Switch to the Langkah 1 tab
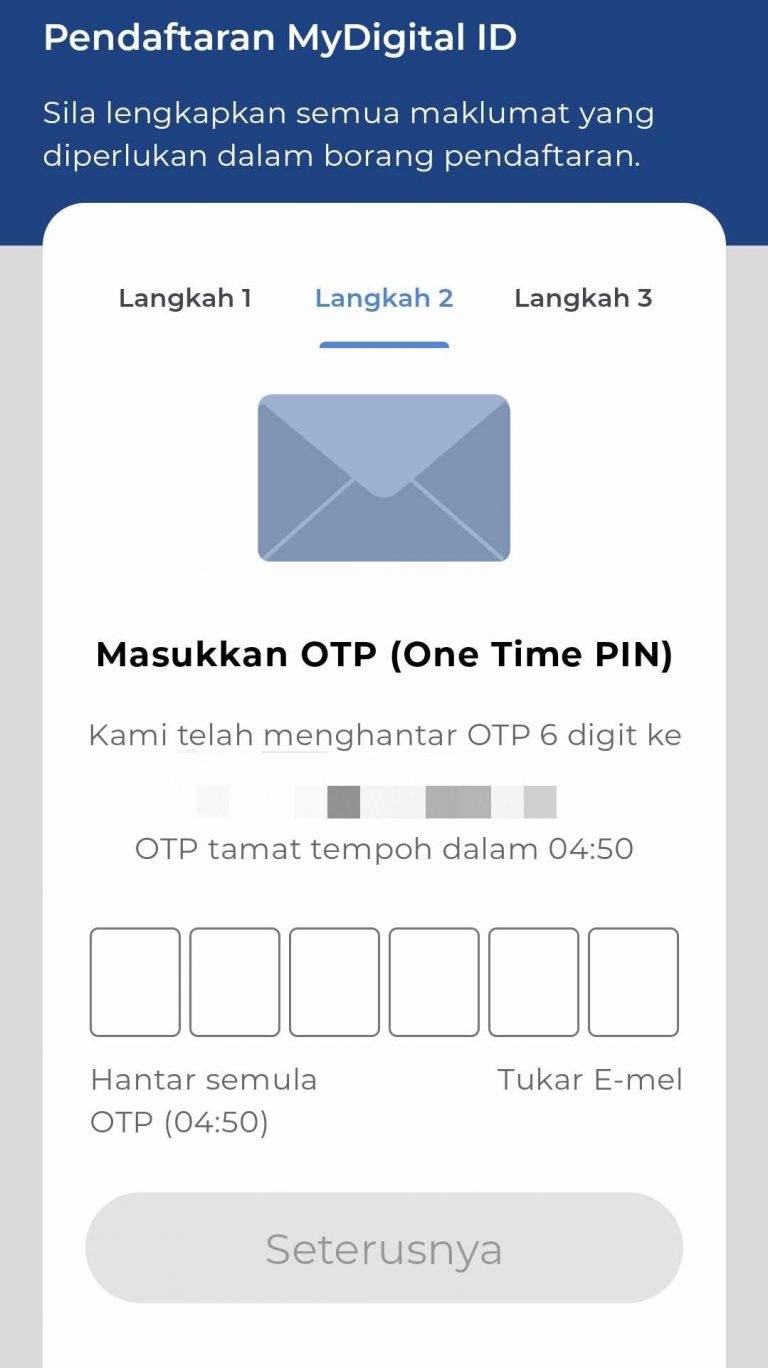Screen dimensions: 768x1368 185,298
